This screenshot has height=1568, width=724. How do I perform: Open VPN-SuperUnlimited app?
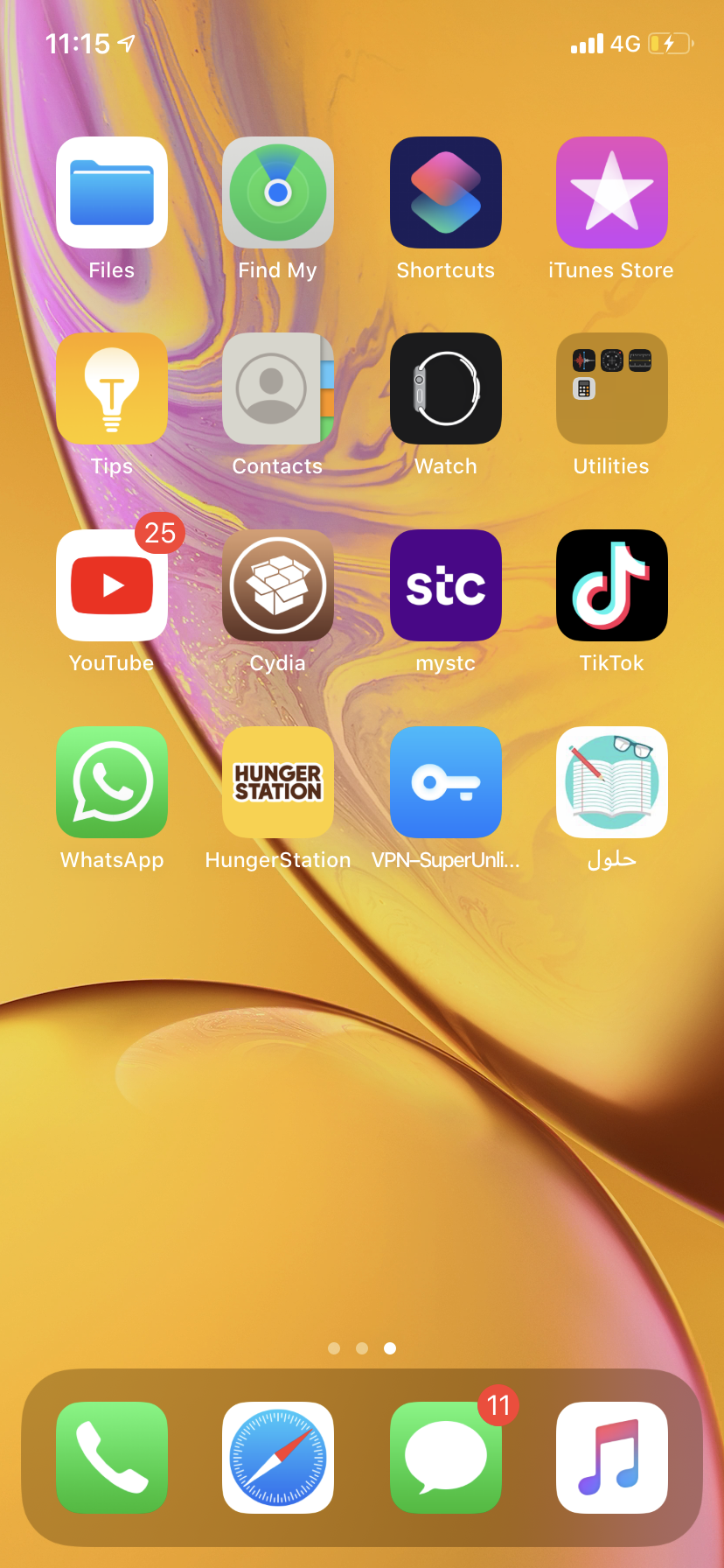pos(446,782)
